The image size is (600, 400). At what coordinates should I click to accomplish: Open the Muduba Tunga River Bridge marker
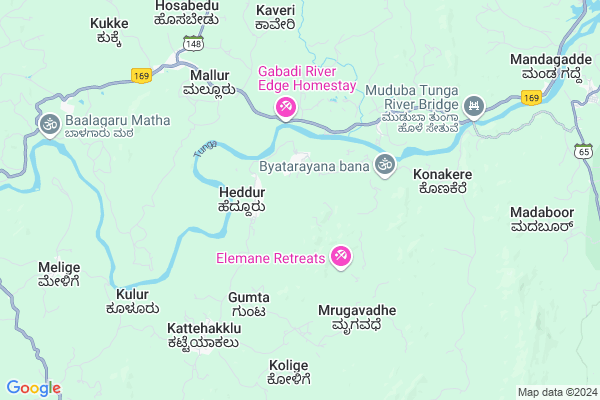474,104
